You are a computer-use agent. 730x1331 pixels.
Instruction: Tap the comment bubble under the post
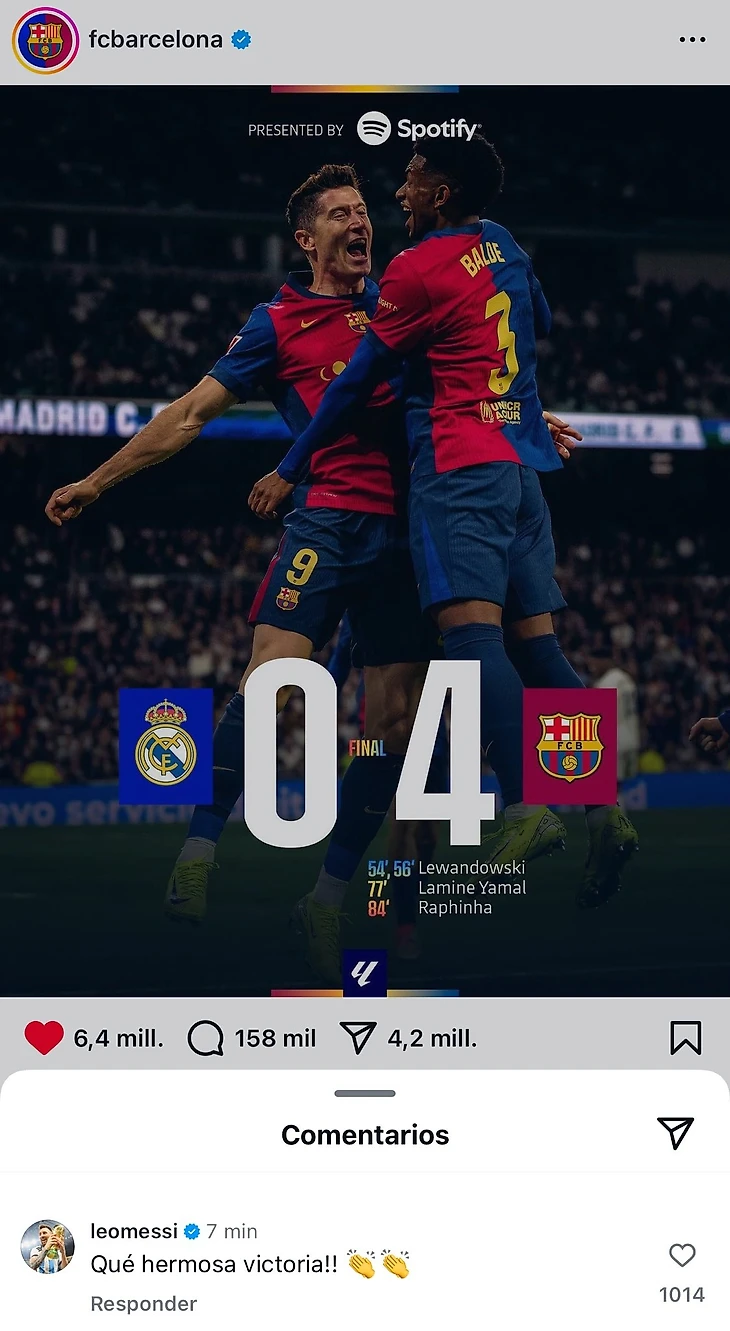[x=205, y=1039]
